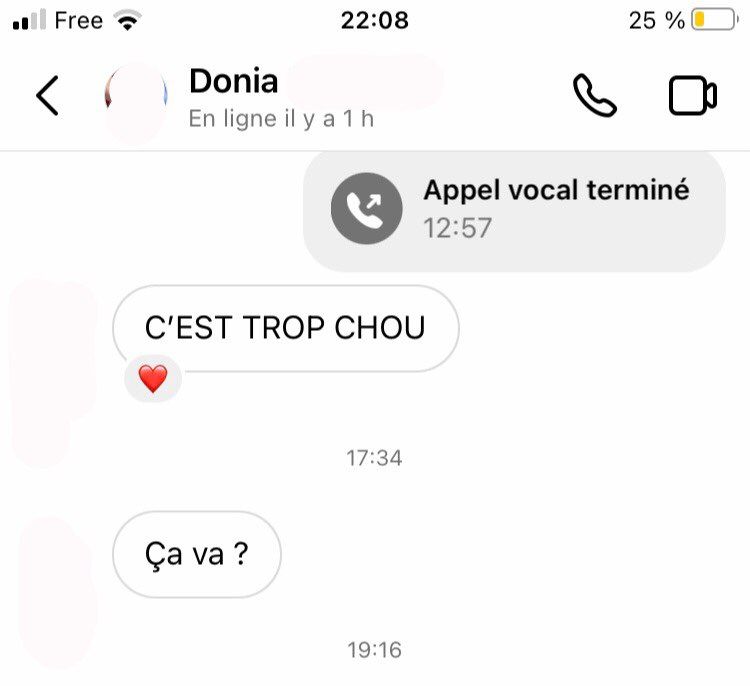The height and width of the screenshot is (686, 750).
Task: Tap the Appel vocal terminé call bubble
Action: tap(514, 210)
